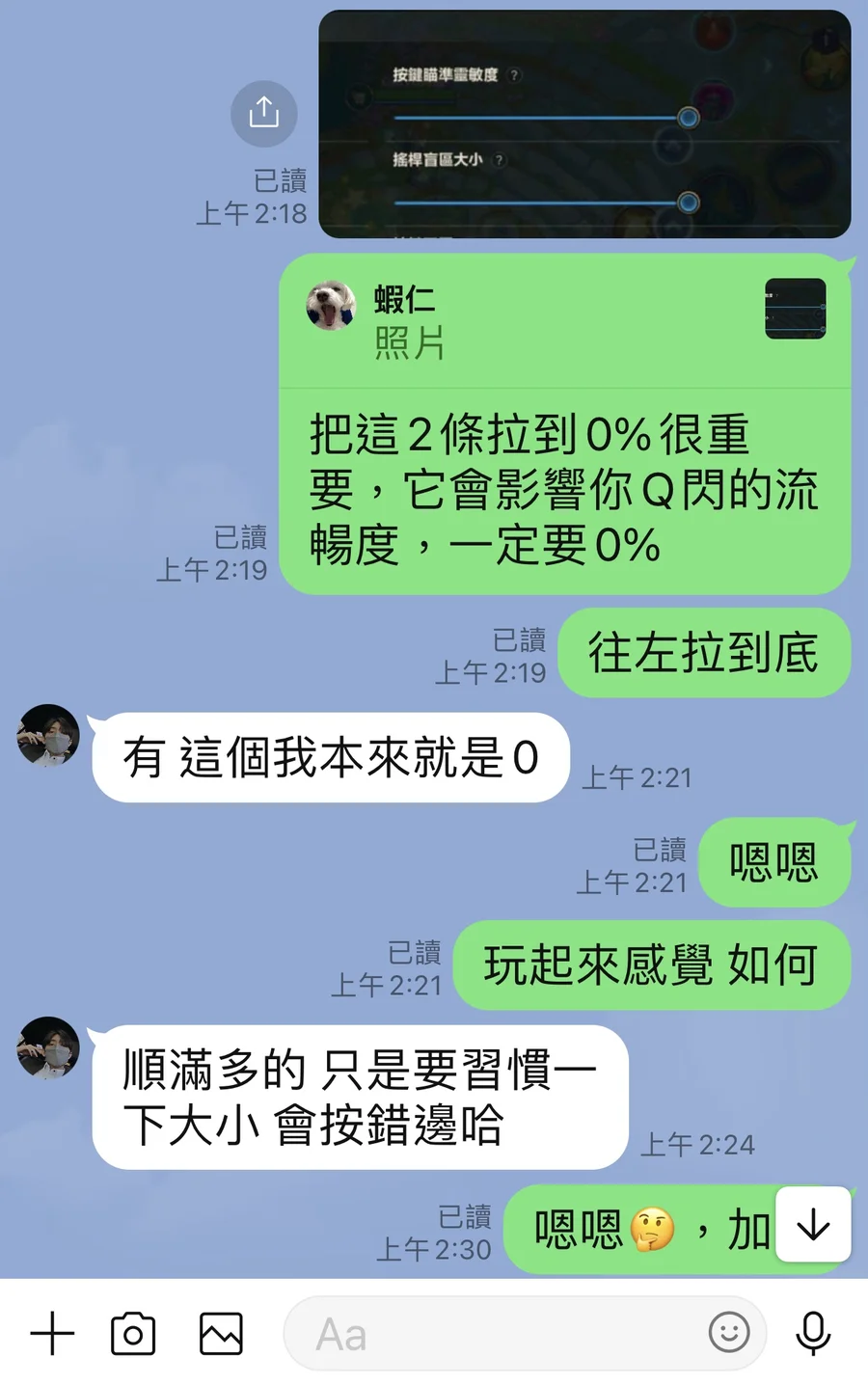Open the sent settings screenshot image
The width and height of the screenshot is (868, 1385).
point(583,123)
